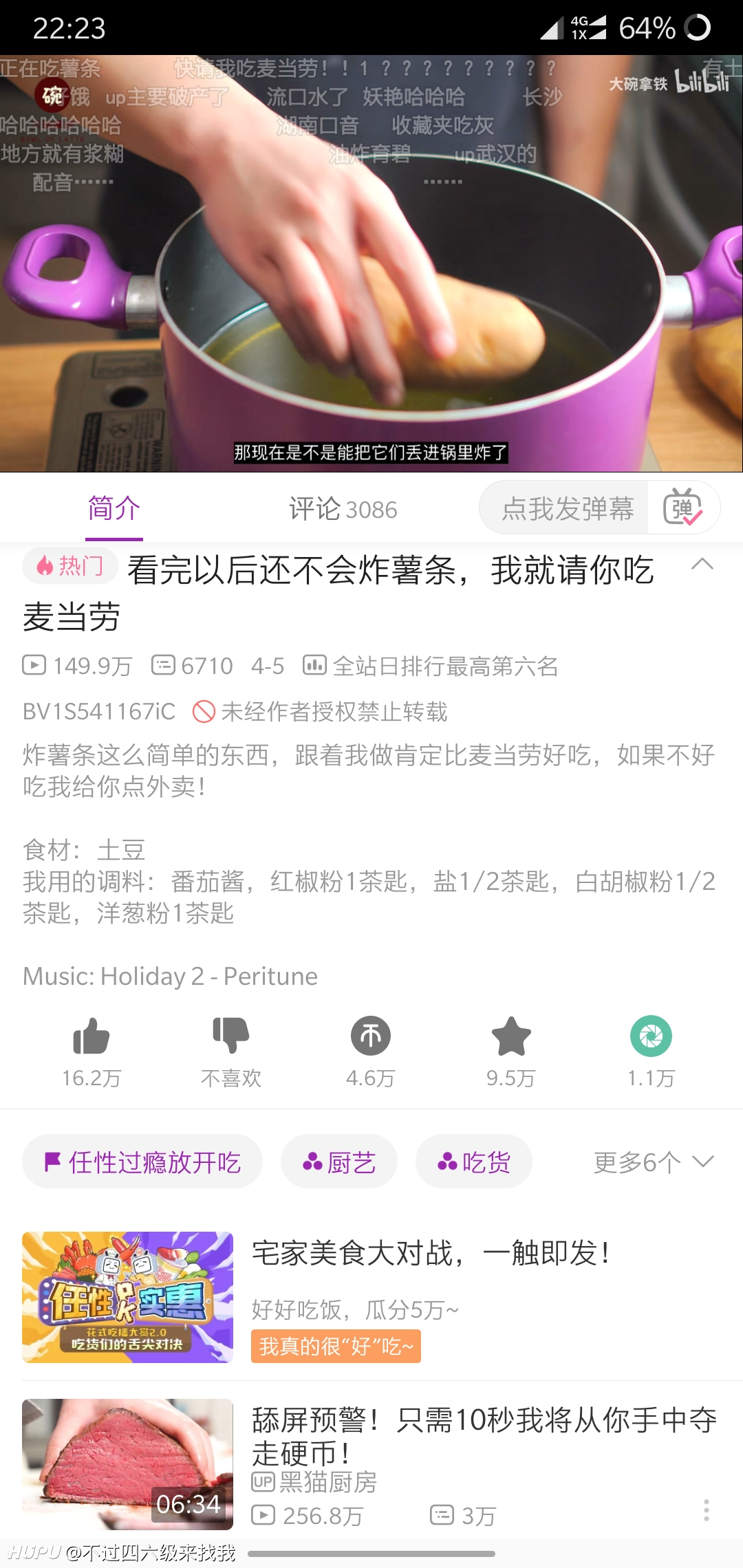Share the video via 1.1万 icon
743x1568 pixels.
pyautogui.click(x=651, y=1052)
